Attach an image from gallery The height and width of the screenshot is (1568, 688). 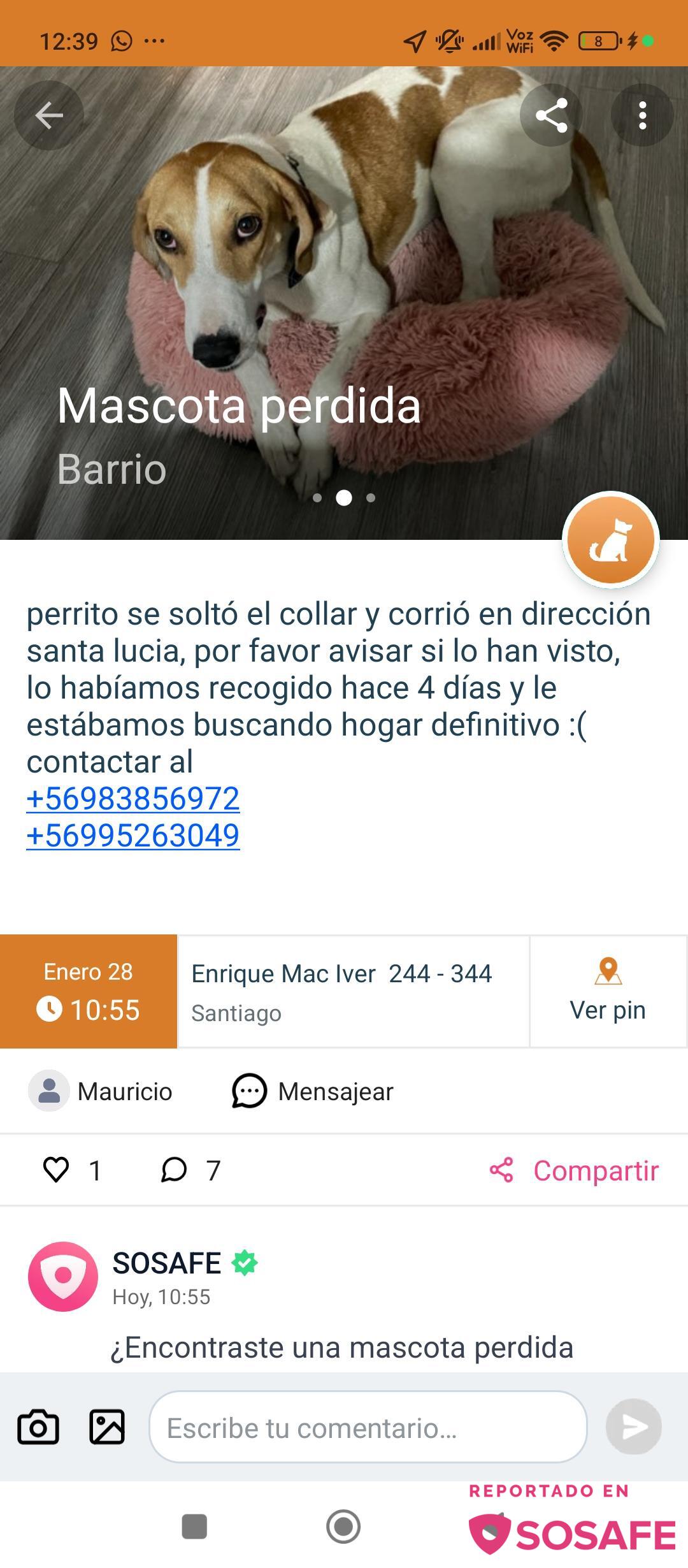(107, 1427)
